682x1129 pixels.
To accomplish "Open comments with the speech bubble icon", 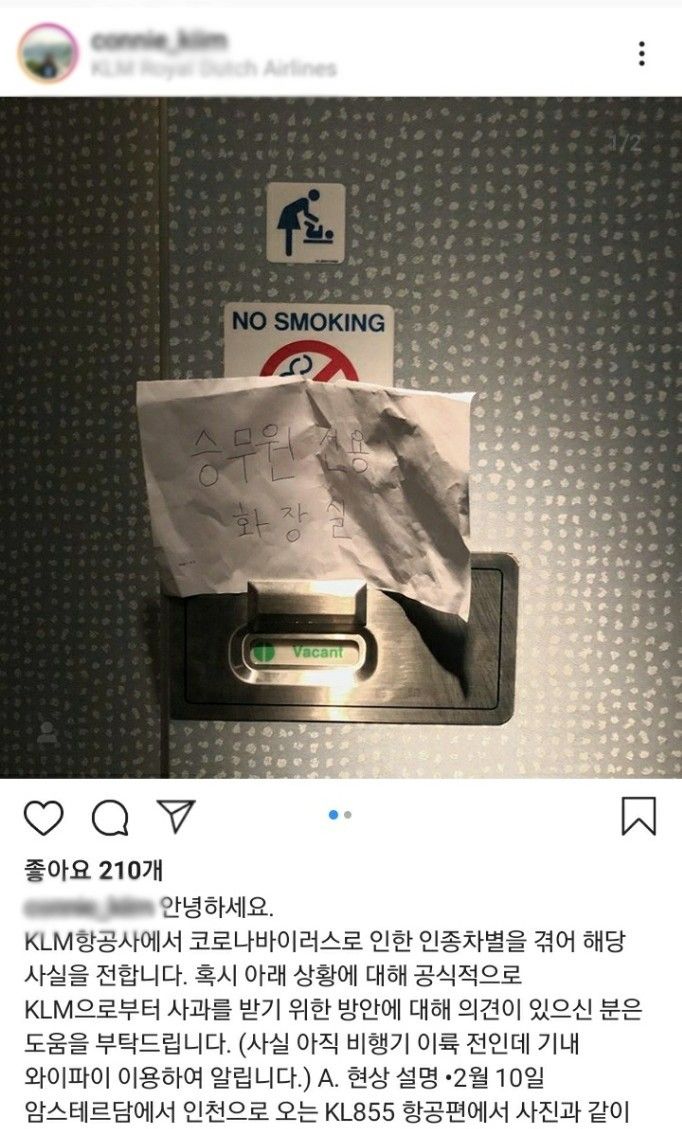I will 110,817.
